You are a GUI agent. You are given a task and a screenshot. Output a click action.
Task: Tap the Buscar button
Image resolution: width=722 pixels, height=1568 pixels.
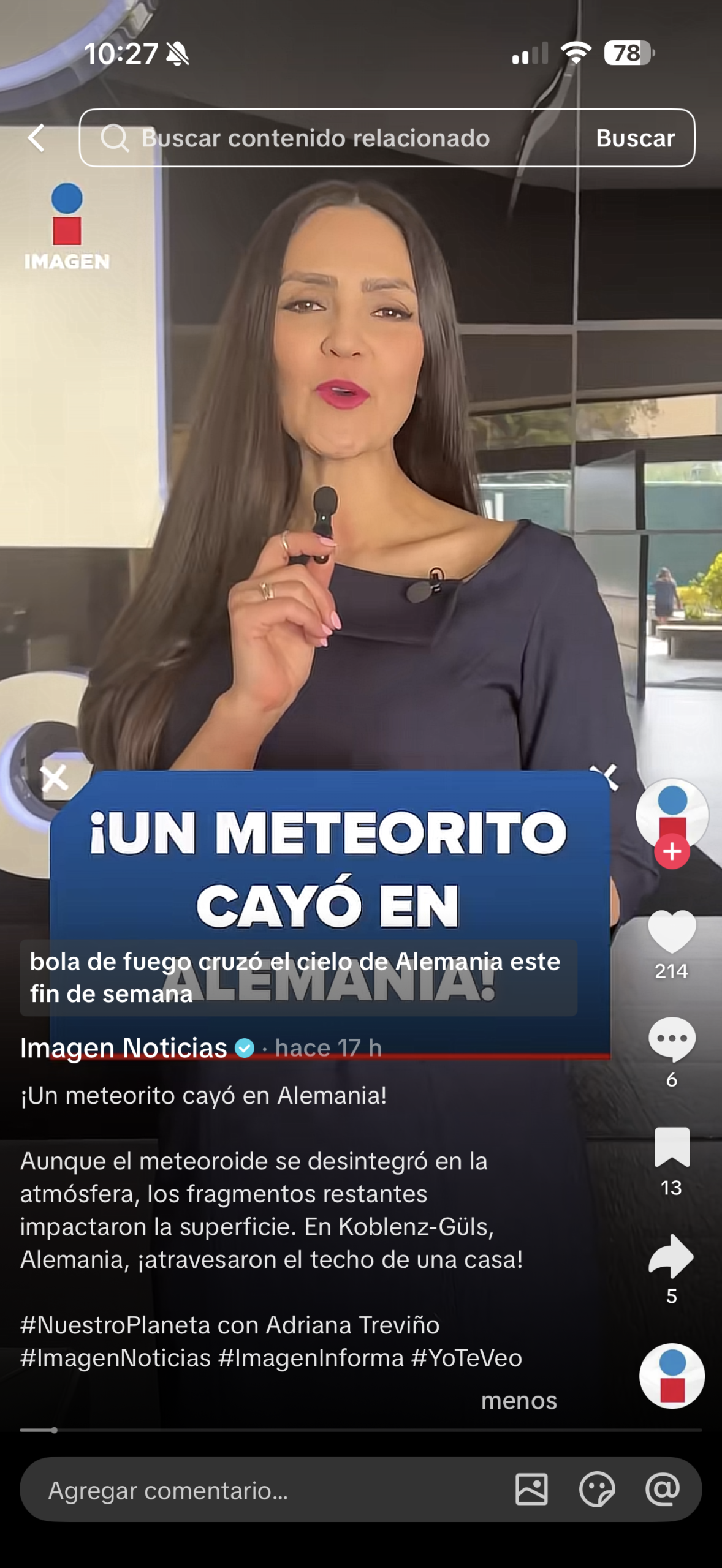click(635, 138)
